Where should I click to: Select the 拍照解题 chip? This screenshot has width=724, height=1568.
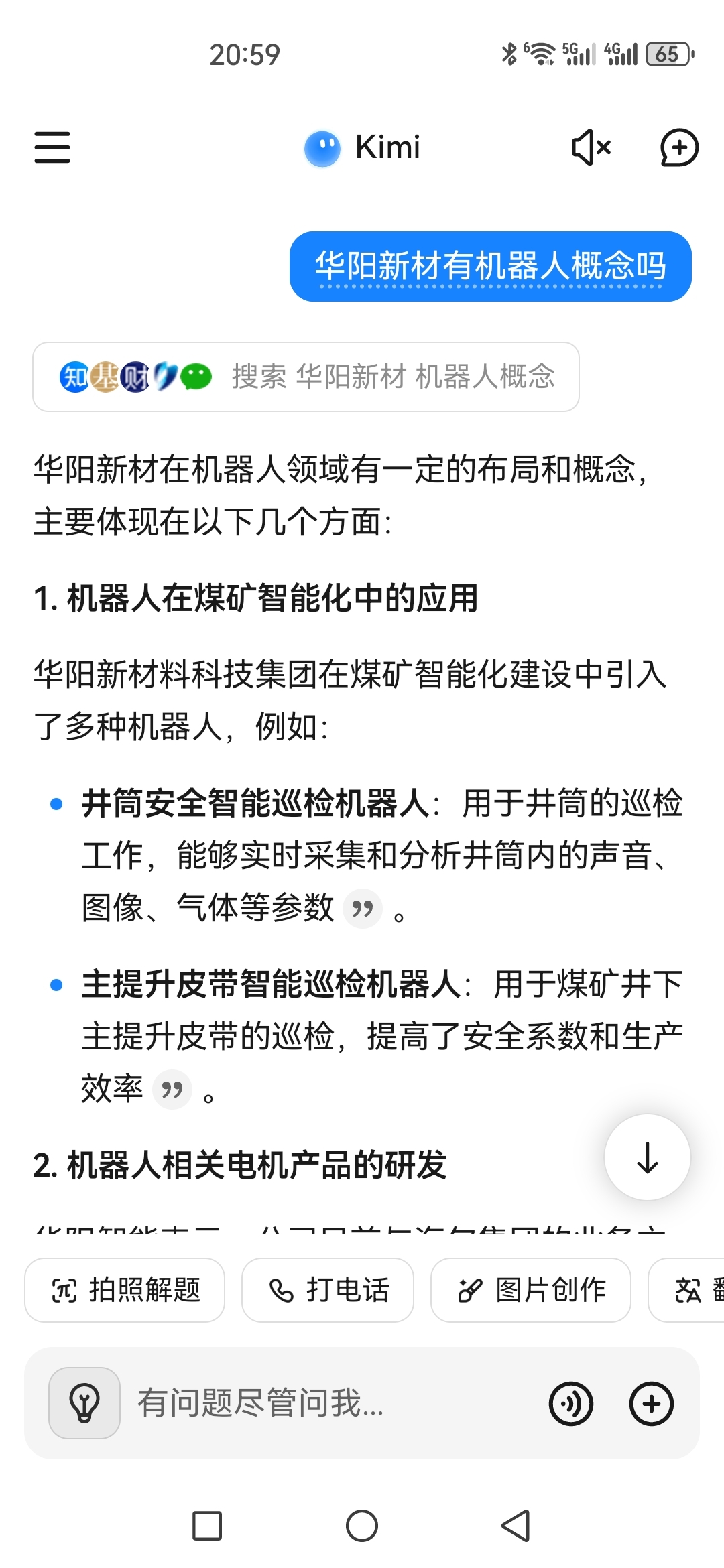click(125, 1290)
